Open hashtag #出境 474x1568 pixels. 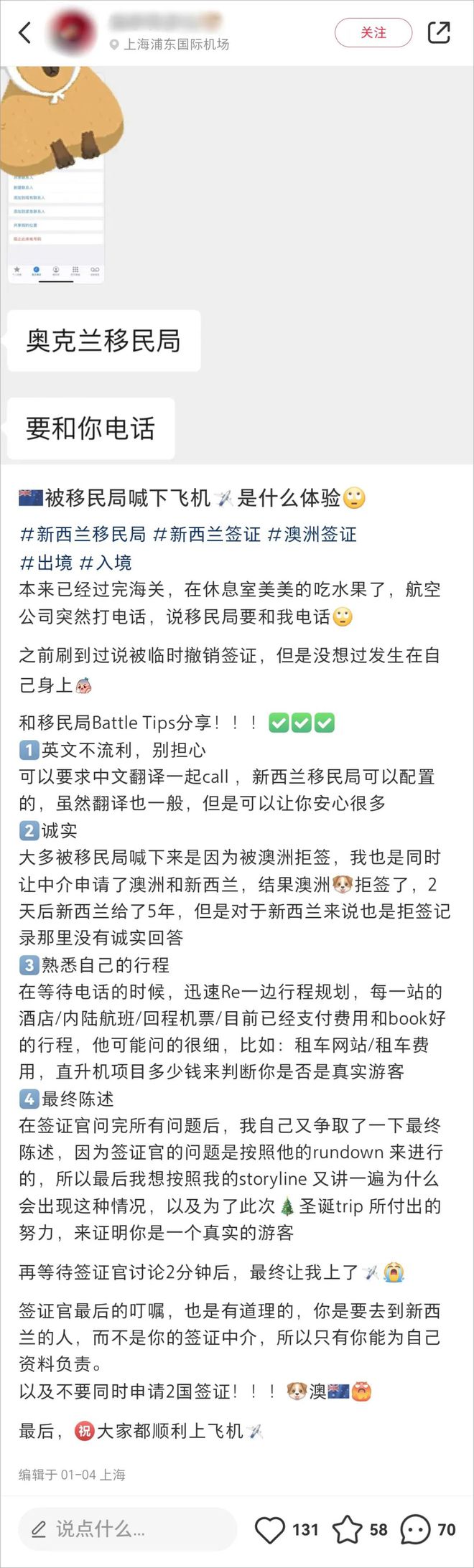pyautogui.click(x=46, y=562)
